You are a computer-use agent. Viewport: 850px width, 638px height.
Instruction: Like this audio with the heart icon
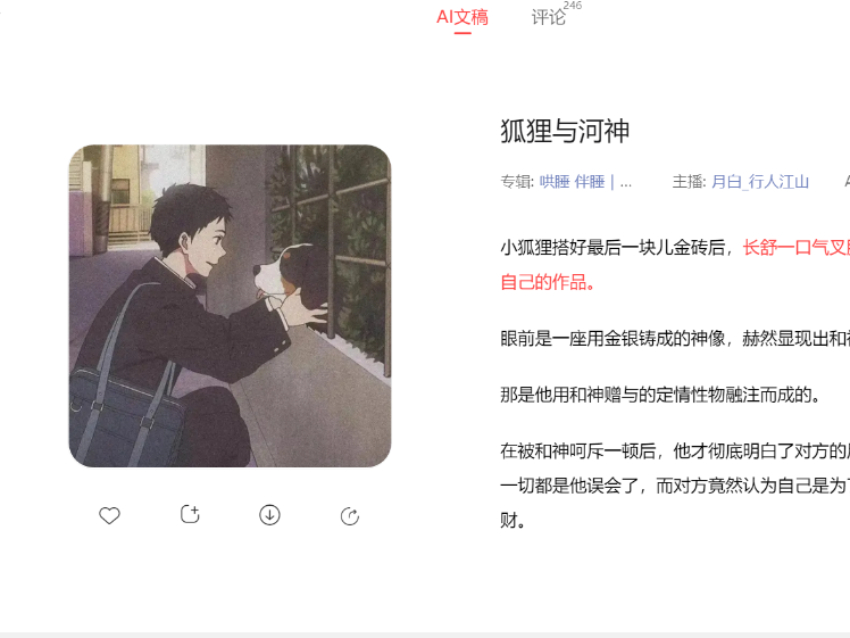point(109,515)
